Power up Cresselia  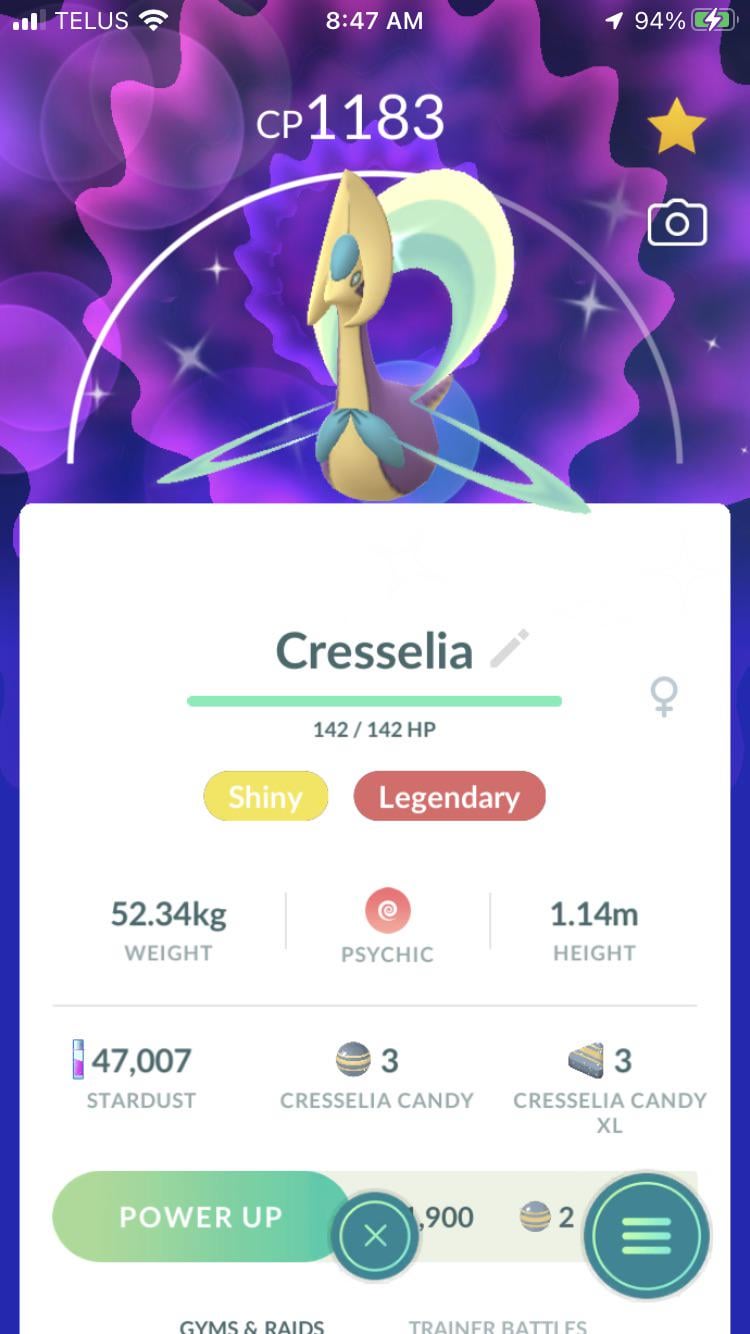(x=200, y=1217)
